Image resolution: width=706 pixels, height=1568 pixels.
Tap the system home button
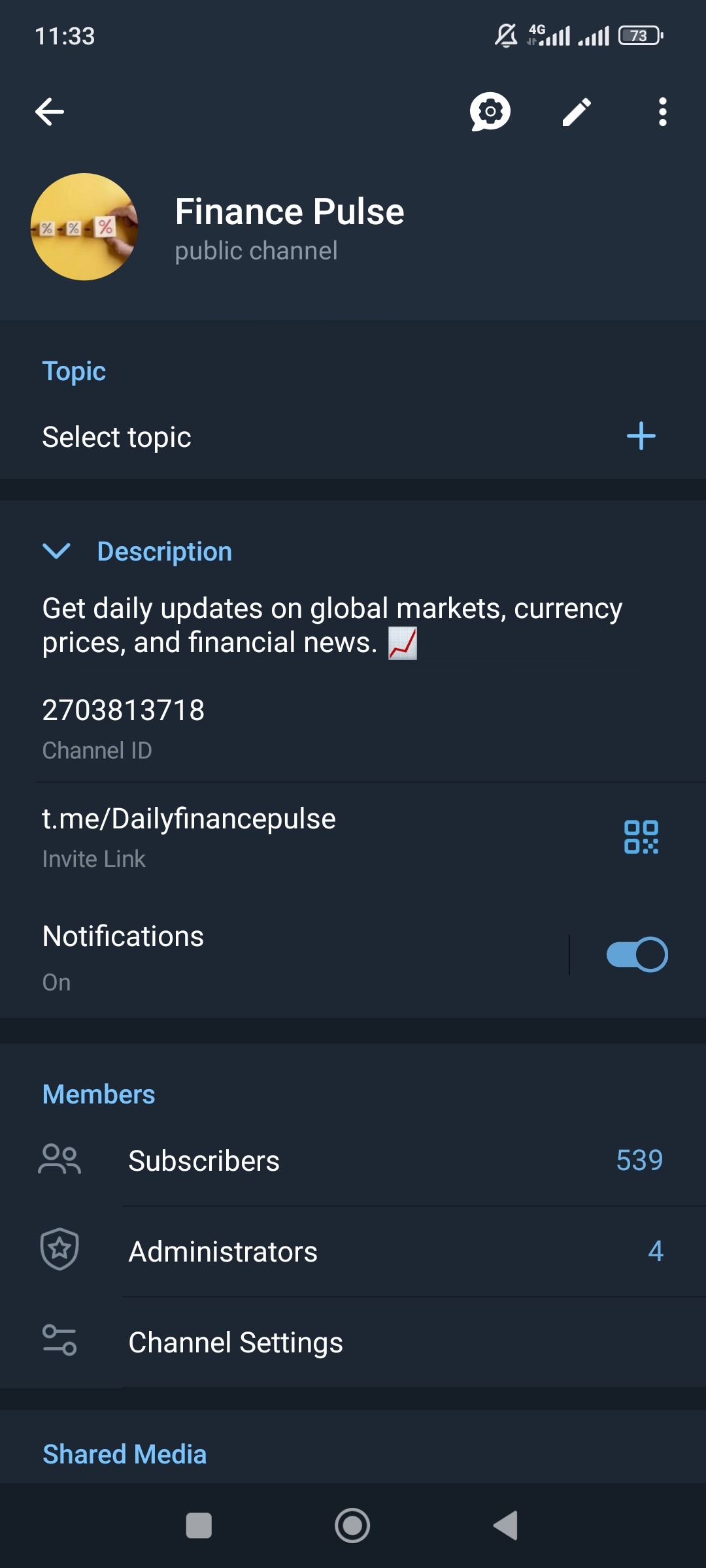tap(352, 1526)
